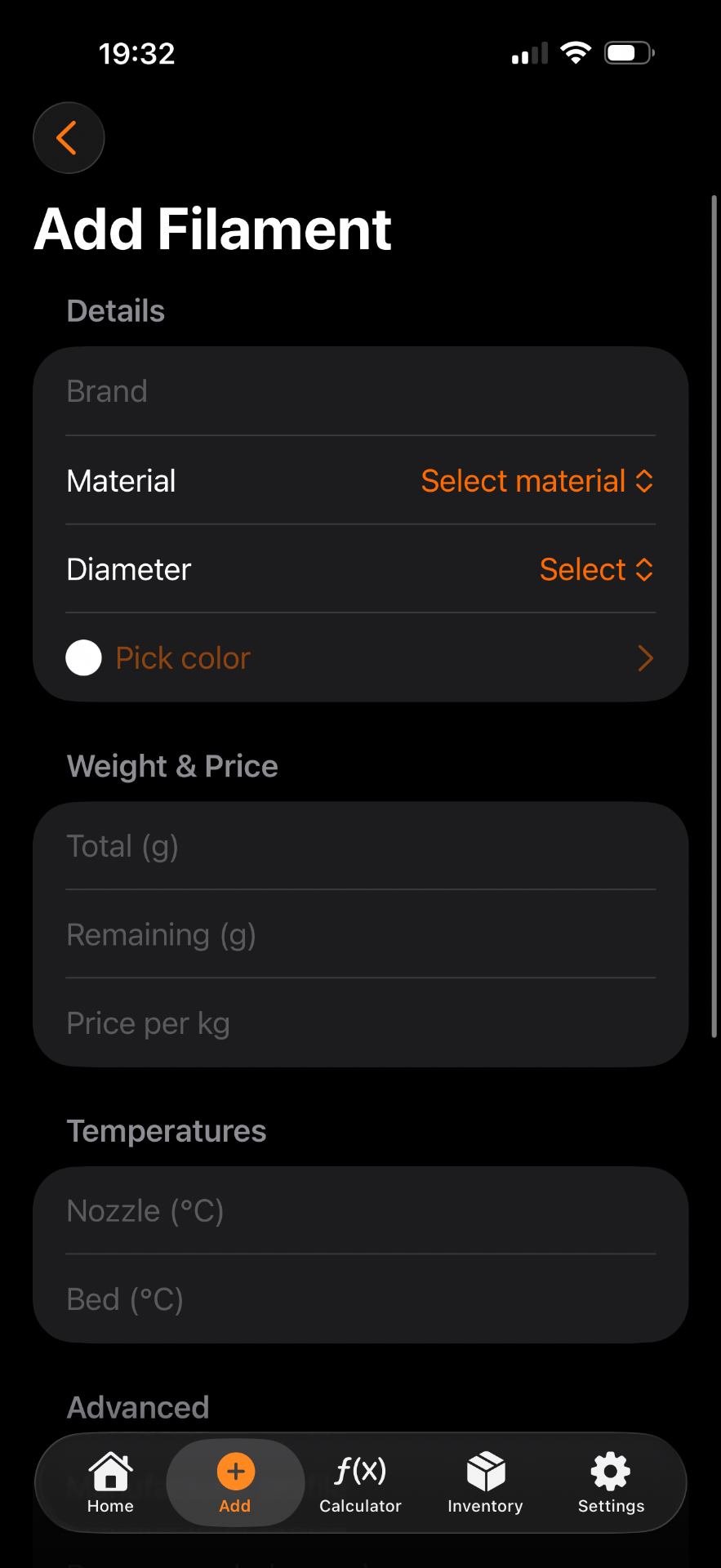Image resolution: width=721 pixels, height=1568 pixels.
Task: Go back using the orange arrow
Action: coord(69,138)
